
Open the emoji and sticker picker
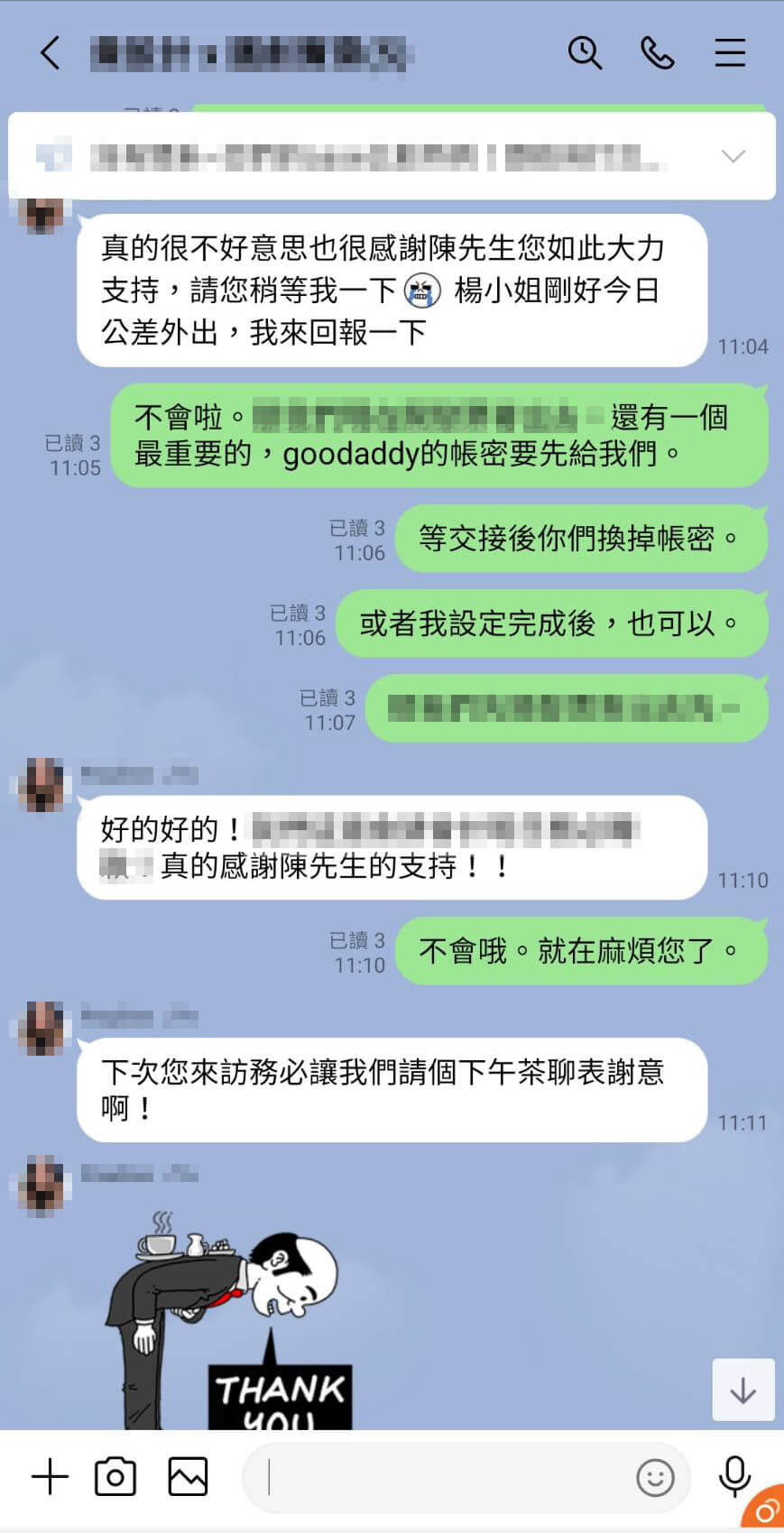[655, 1478]
